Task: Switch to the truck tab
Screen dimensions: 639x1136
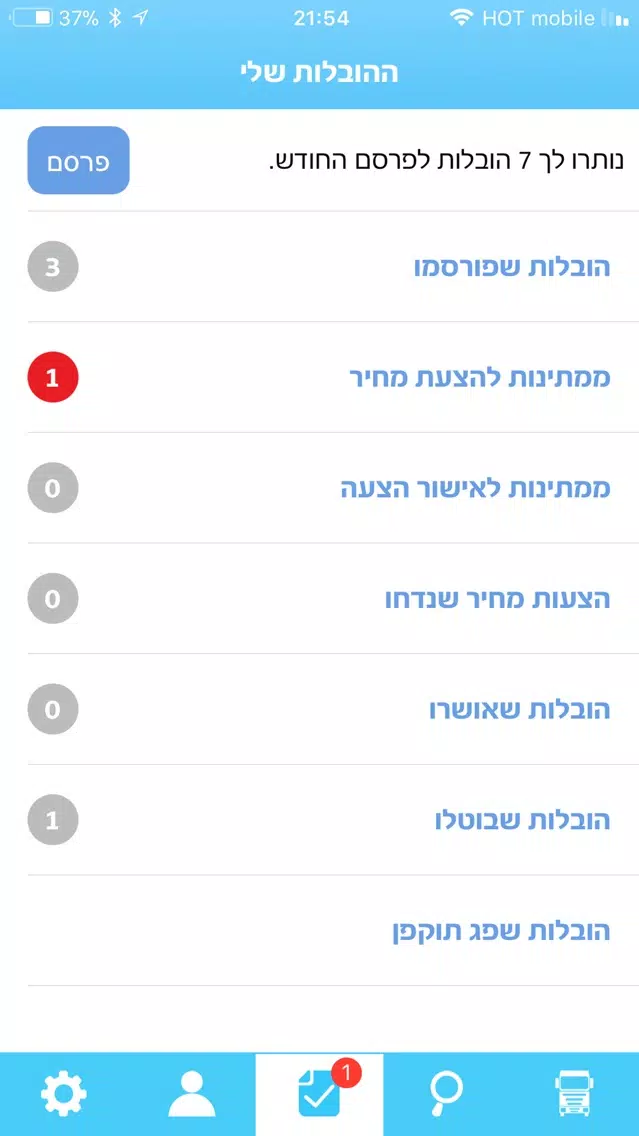Action: [575, 1094]
